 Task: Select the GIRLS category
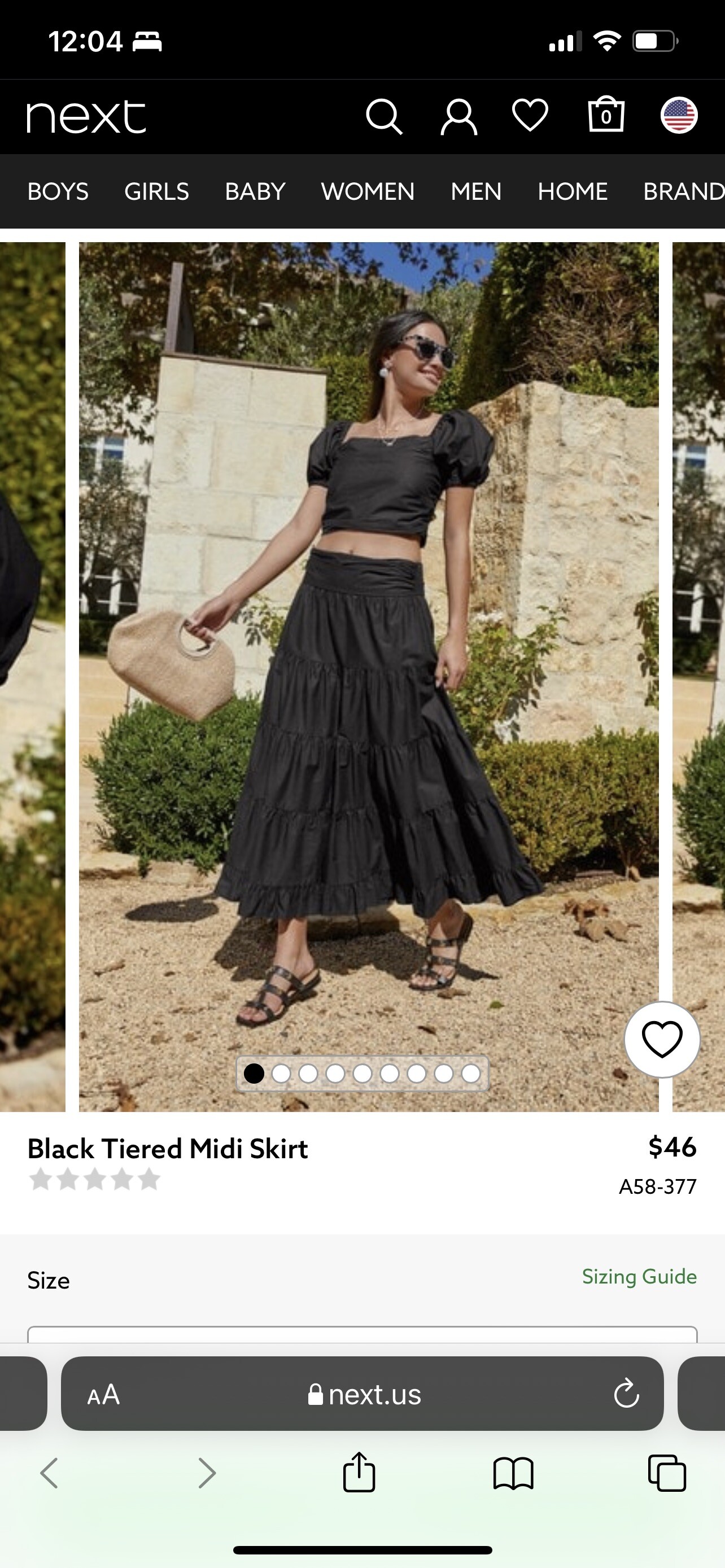click(x=156, y=192)
